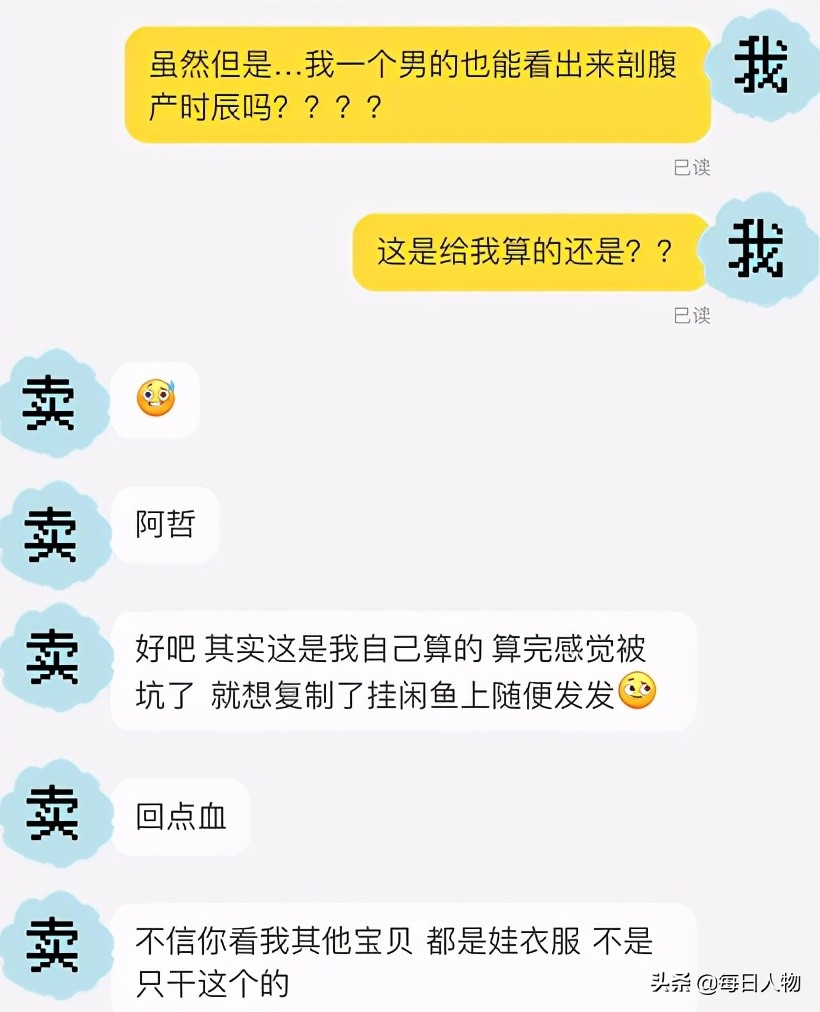
Task: Open the top "我" avatar profile
Action: [x=762, y=65]
